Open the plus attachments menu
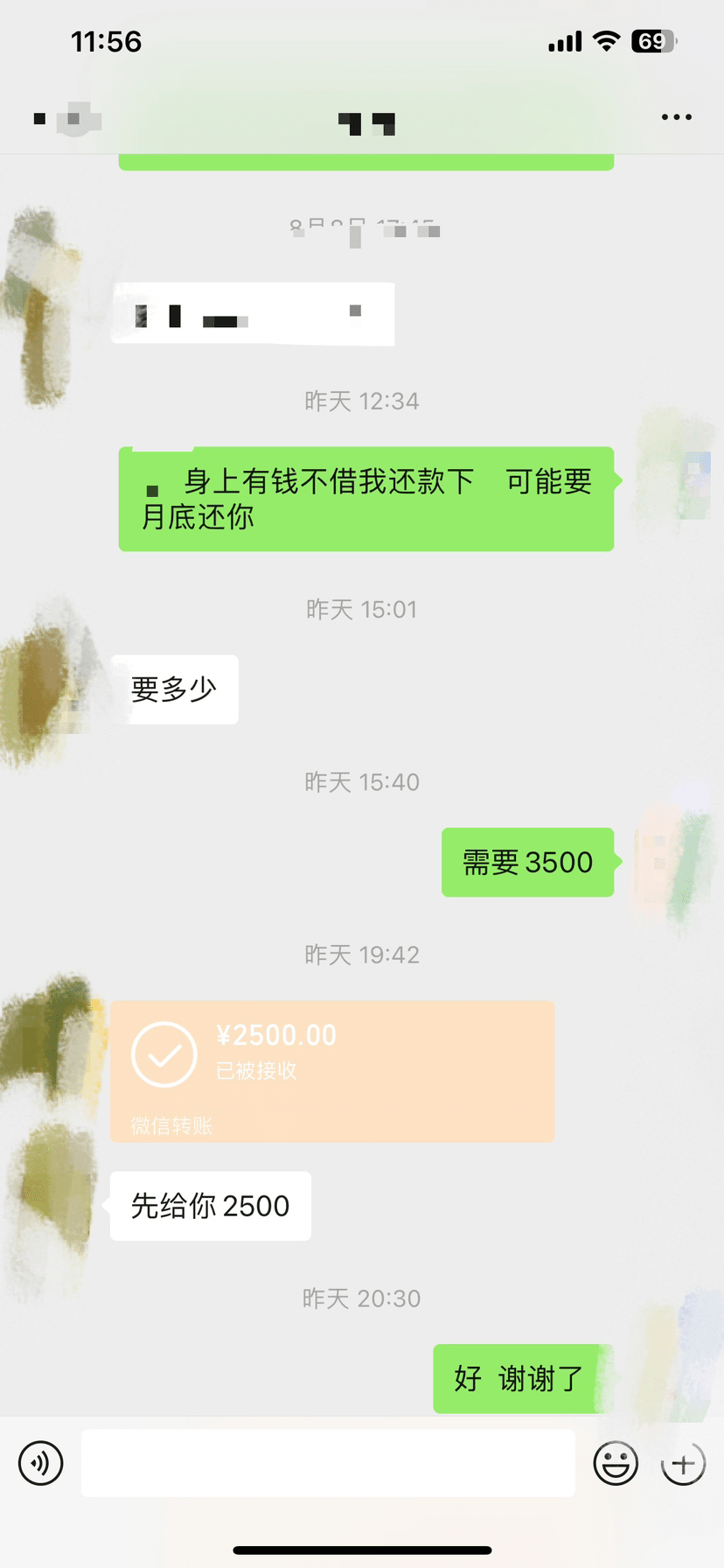 [x=683, y=1462]
